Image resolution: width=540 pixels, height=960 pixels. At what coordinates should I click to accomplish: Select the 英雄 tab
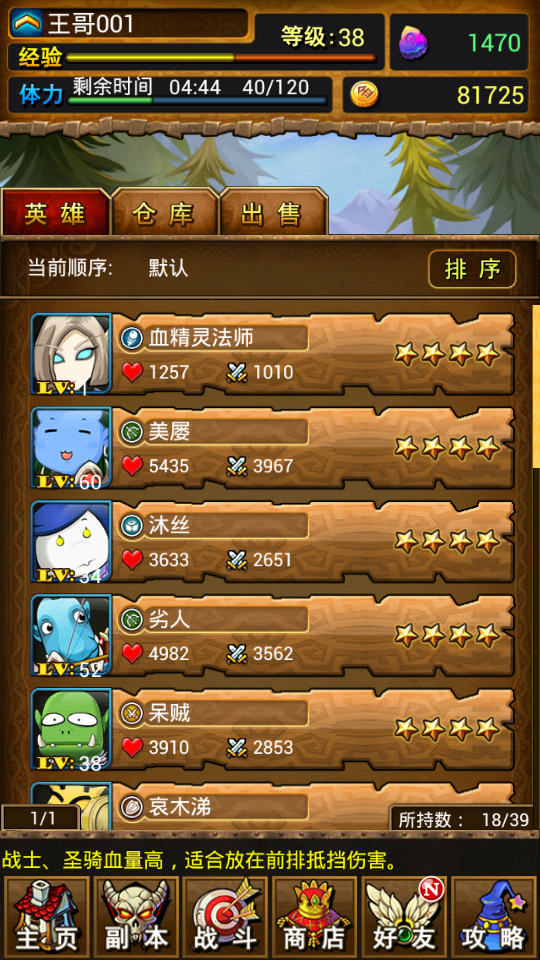coord(55,212)
